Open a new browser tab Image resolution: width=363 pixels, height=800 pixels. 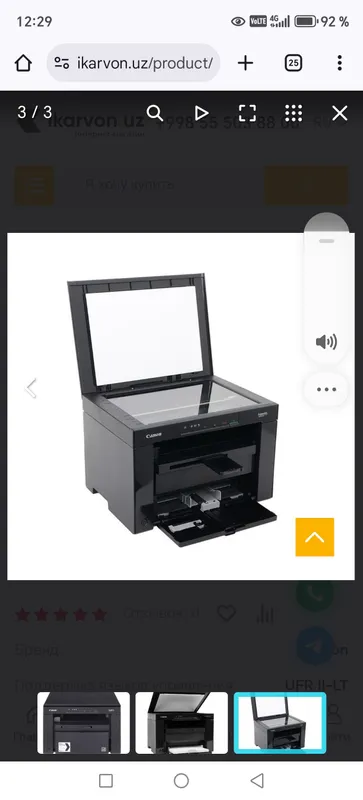(246, 63)
